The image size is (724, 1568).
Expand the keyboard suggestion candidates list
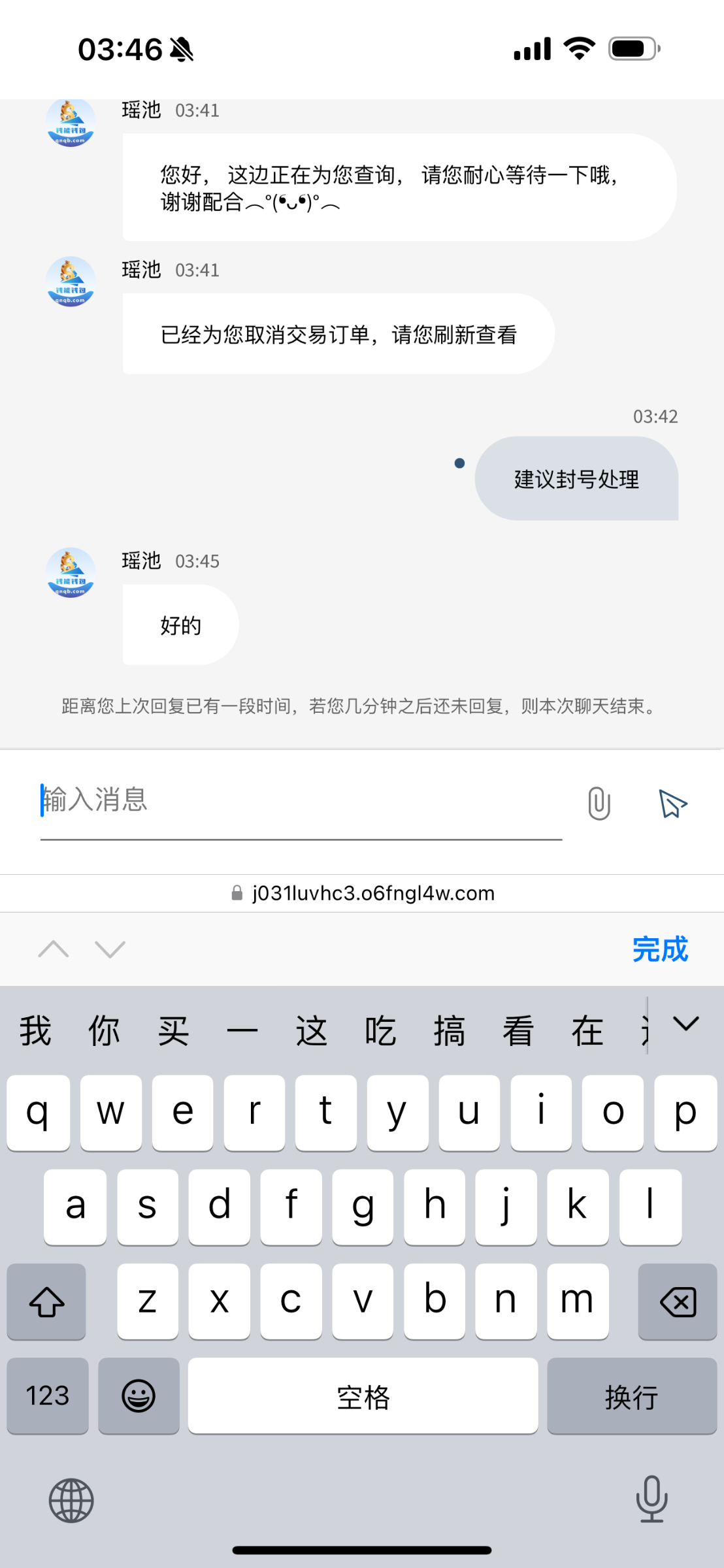point(686,1024)
